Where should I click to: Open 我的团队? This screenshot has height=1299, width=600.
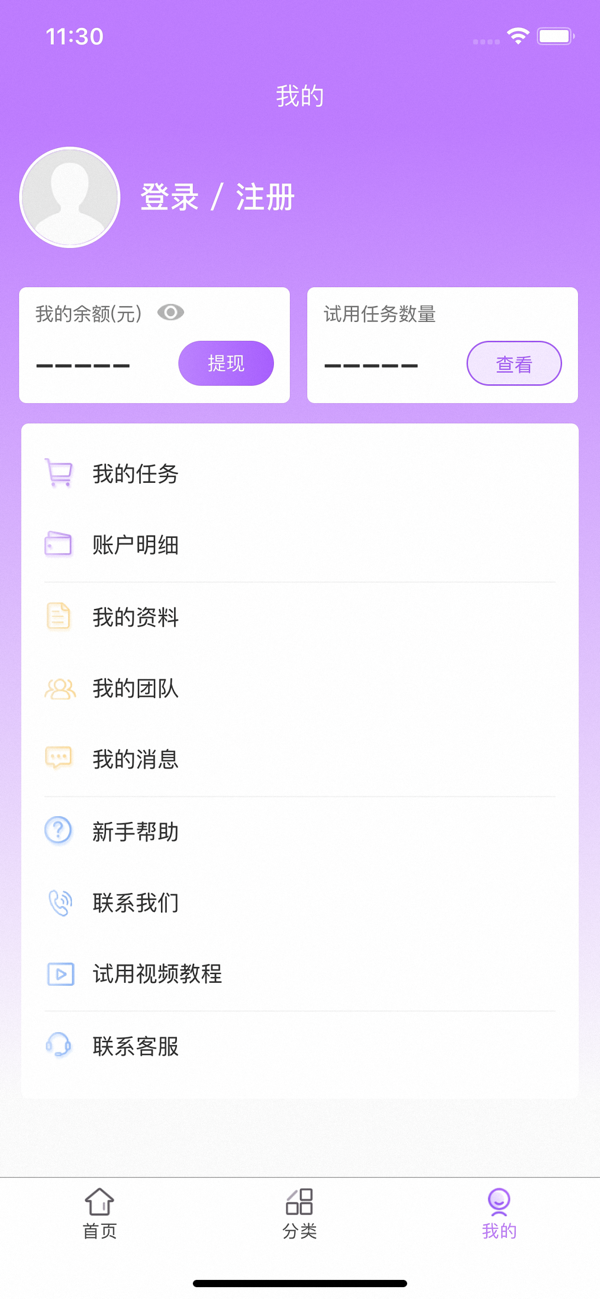(x=300, y=688)
